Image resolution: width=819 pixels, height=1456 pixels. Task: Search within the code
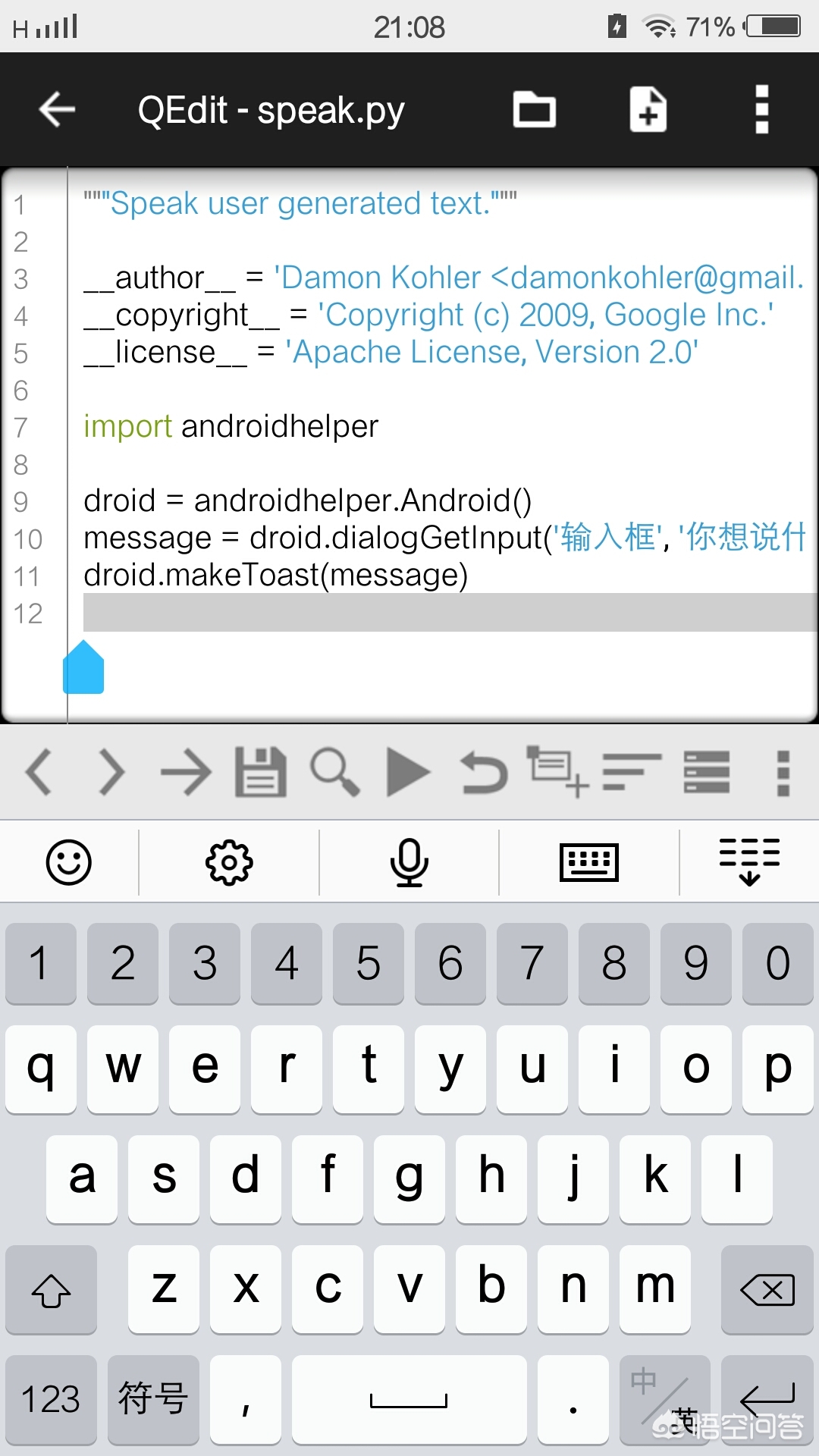click(334, 773)
